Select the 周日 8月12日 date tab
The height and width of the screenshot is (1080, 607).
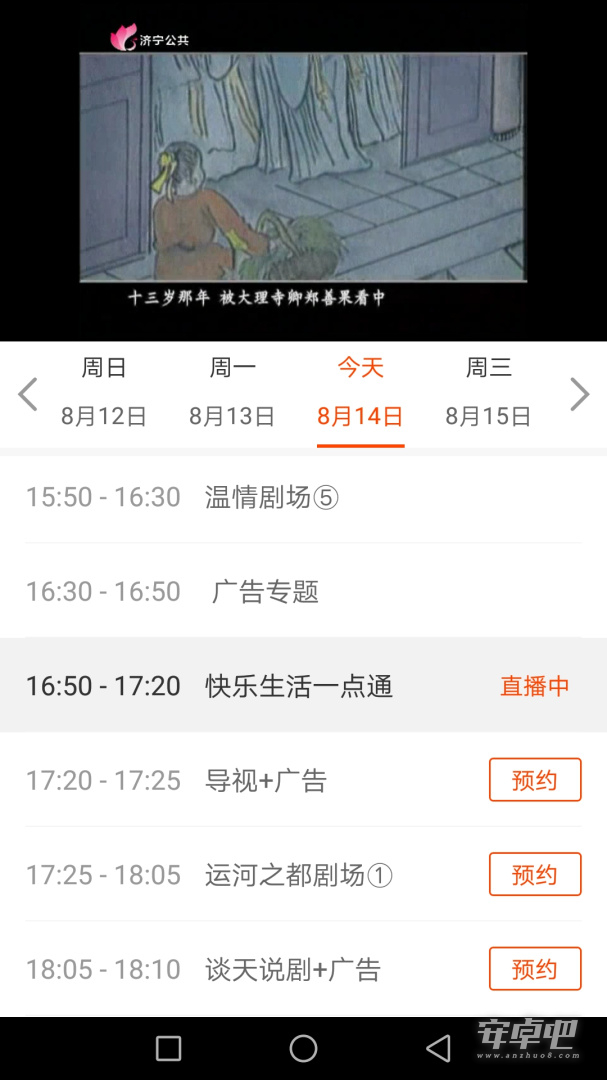click(104, 393)
